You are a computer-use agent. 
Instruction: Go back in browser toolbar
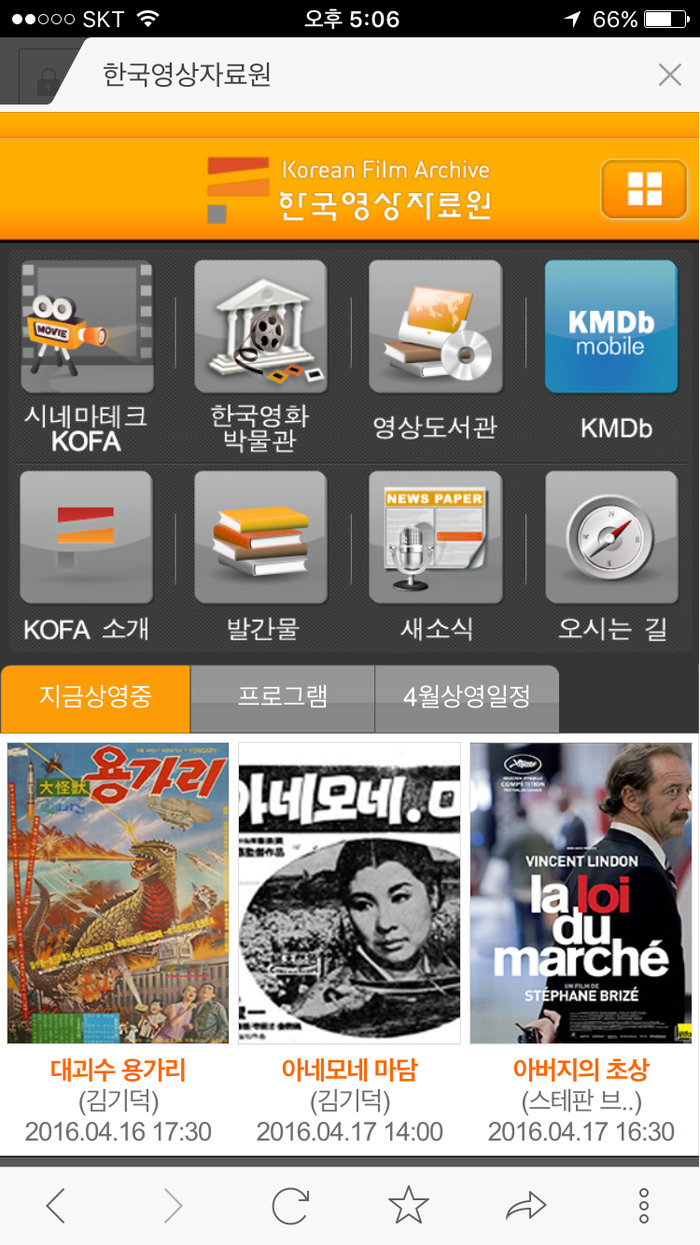56,1206
